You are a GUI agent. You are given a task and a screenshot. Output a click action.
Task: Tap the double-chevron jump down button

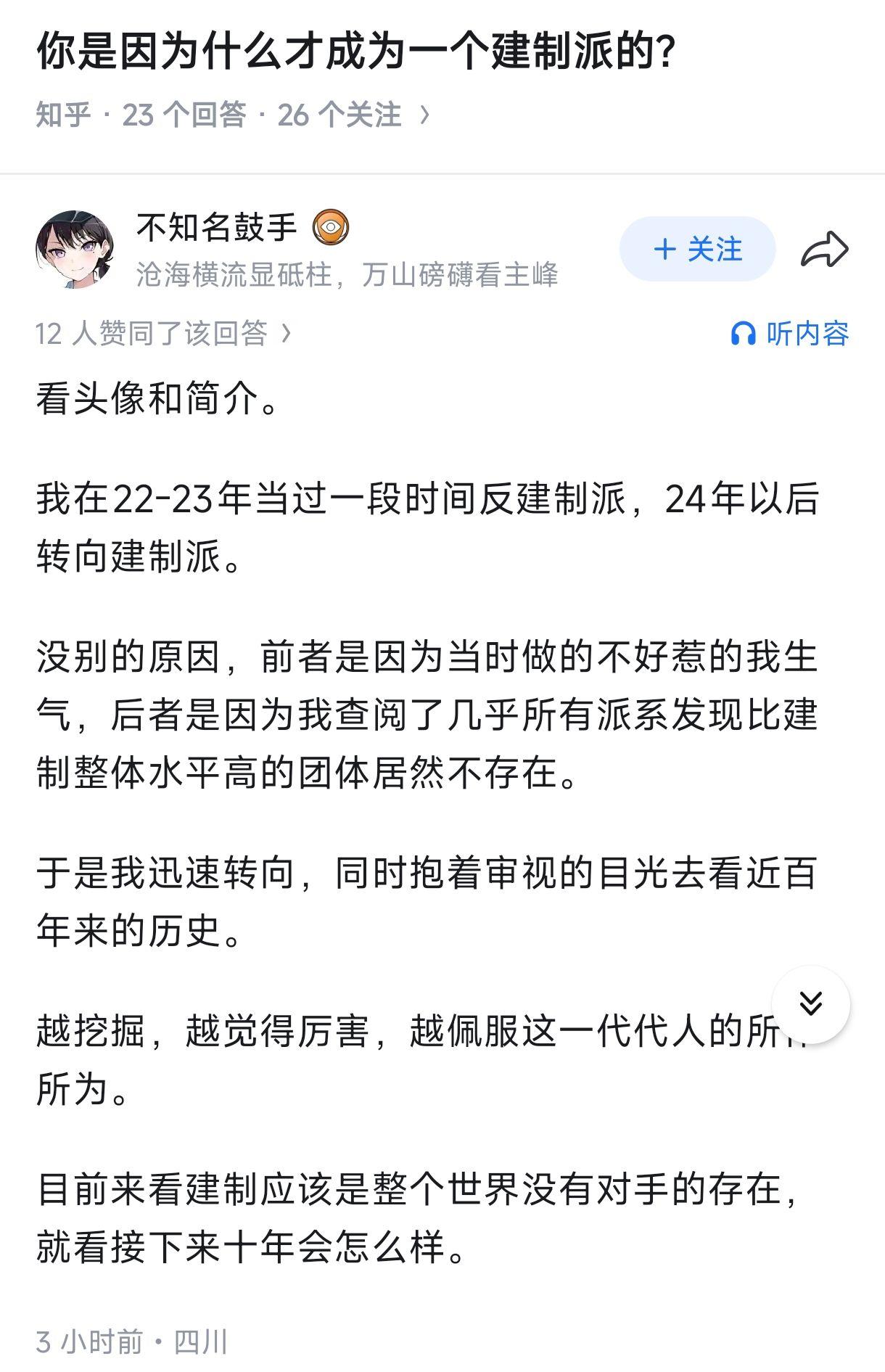click(x=810, y=1003)
